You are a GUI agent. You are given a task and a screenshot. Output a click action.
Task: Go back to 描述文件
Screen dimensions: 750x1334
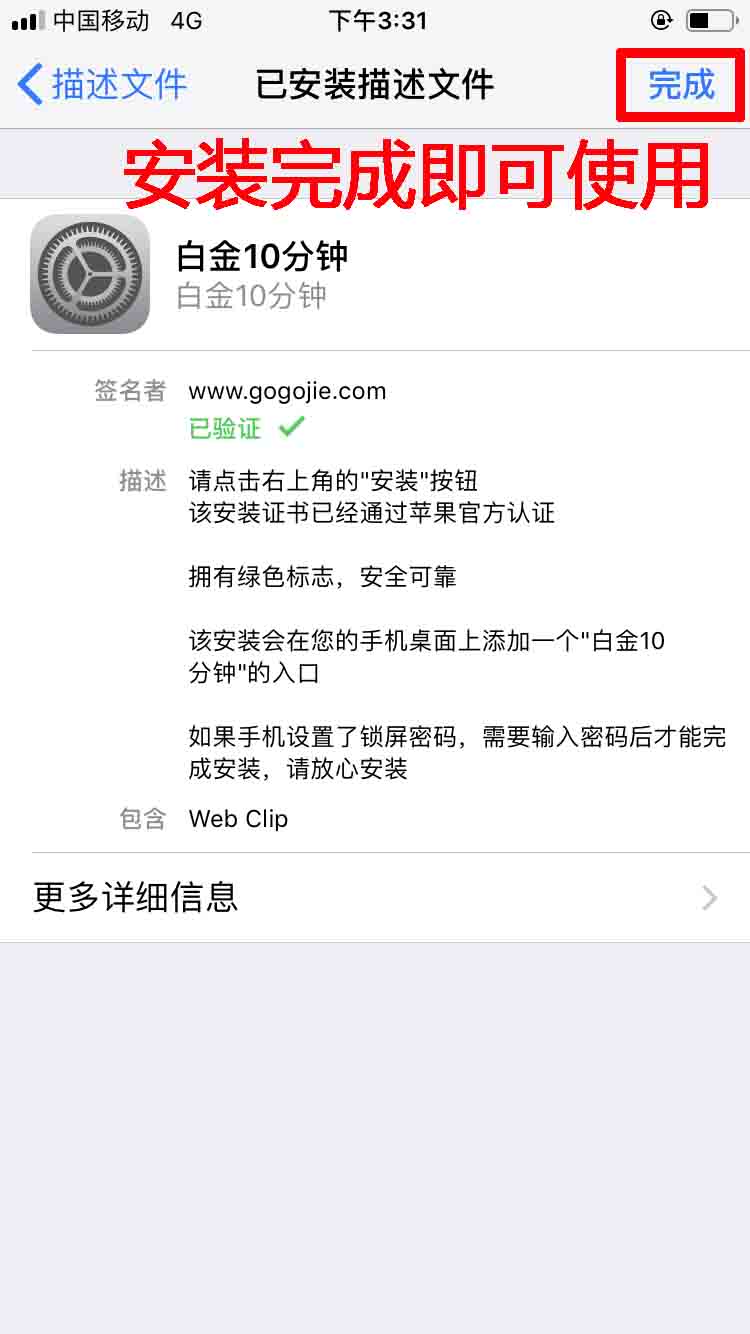103,84
